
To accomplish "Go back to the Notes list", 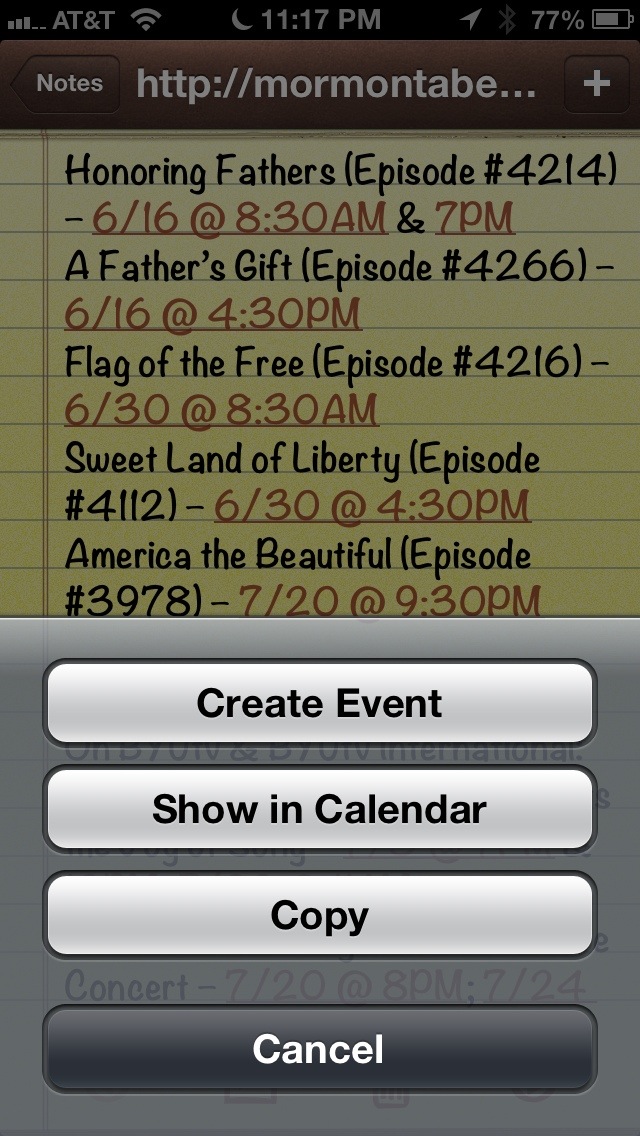I will click(65, 84).
